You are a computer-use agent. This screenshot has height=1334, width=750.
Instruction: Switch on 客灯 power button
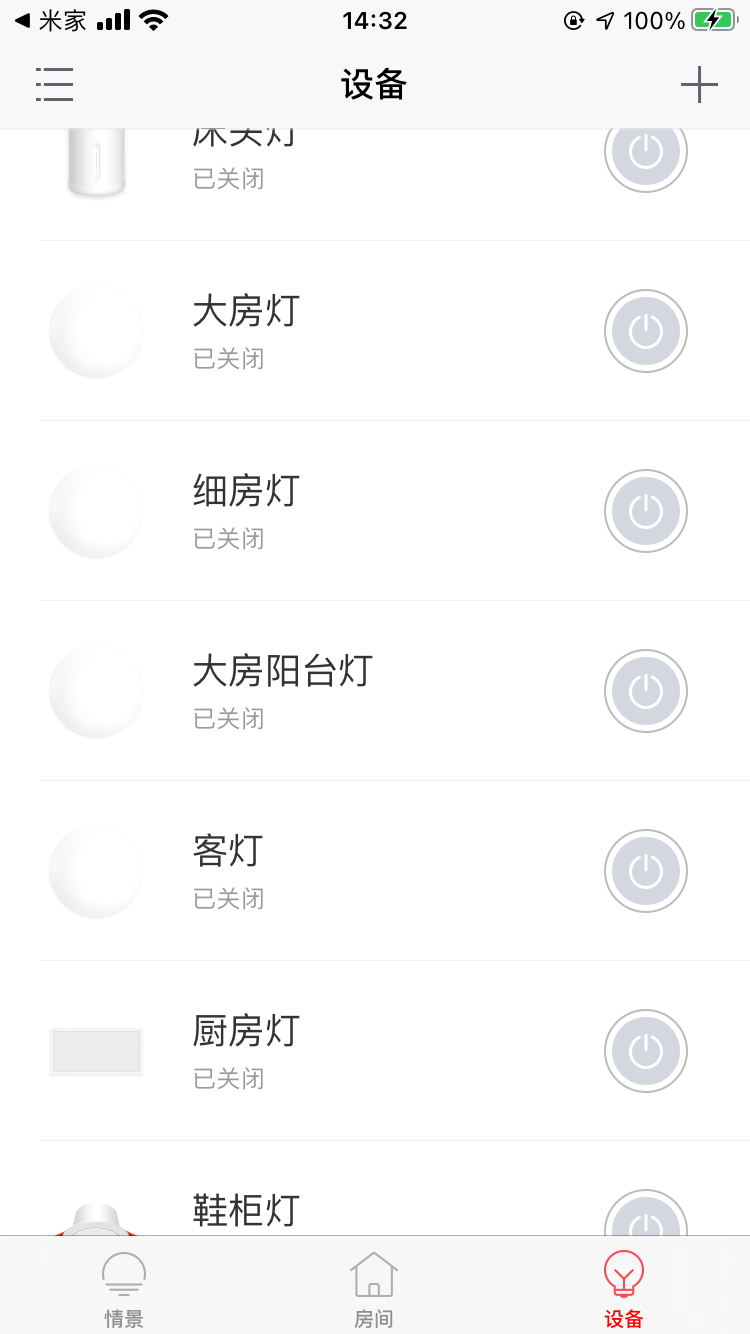646,871
